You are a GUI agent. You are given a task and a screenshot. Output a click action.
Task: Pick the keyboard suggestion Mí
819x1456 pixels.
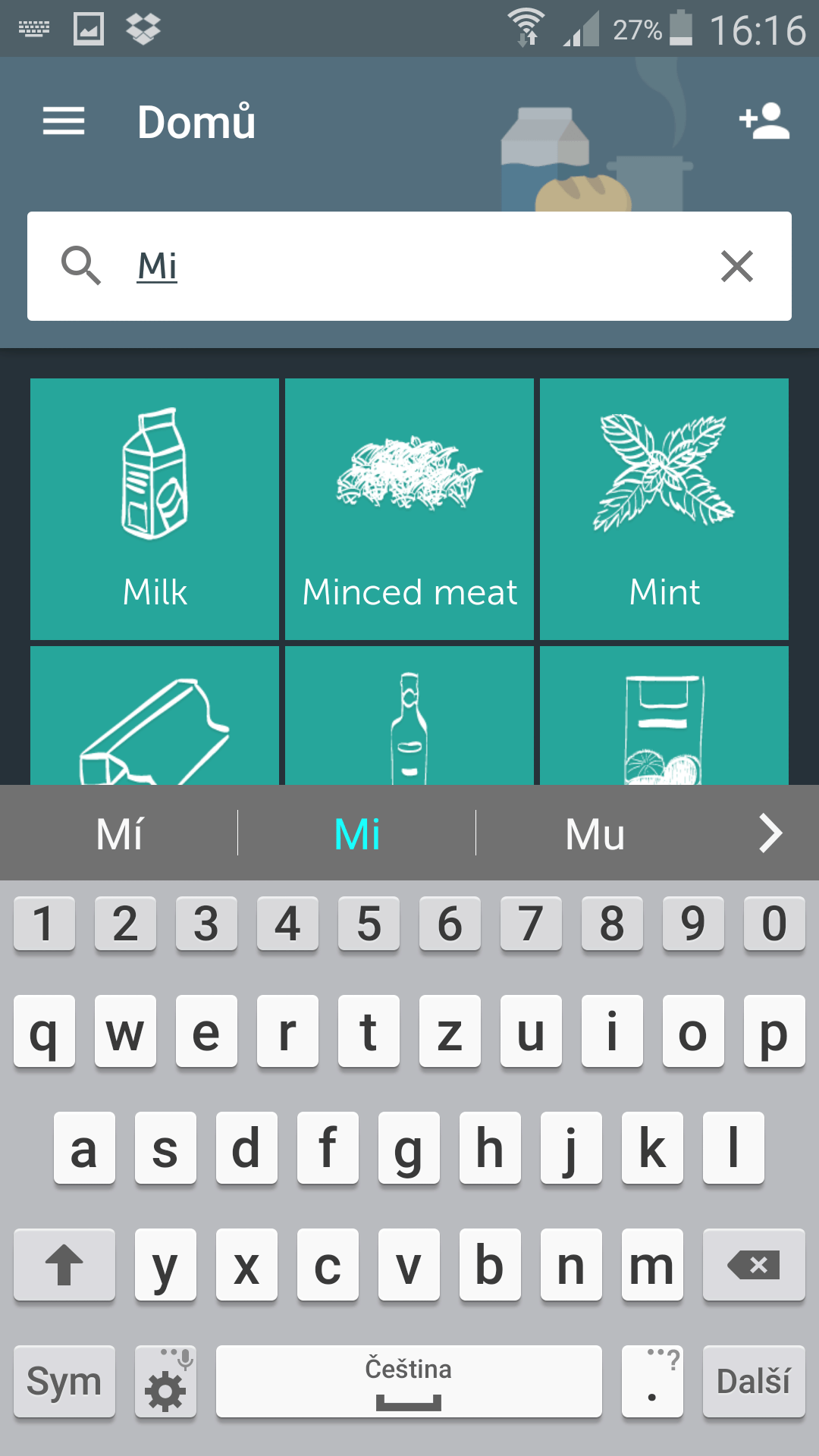click(x=119, y=834)
